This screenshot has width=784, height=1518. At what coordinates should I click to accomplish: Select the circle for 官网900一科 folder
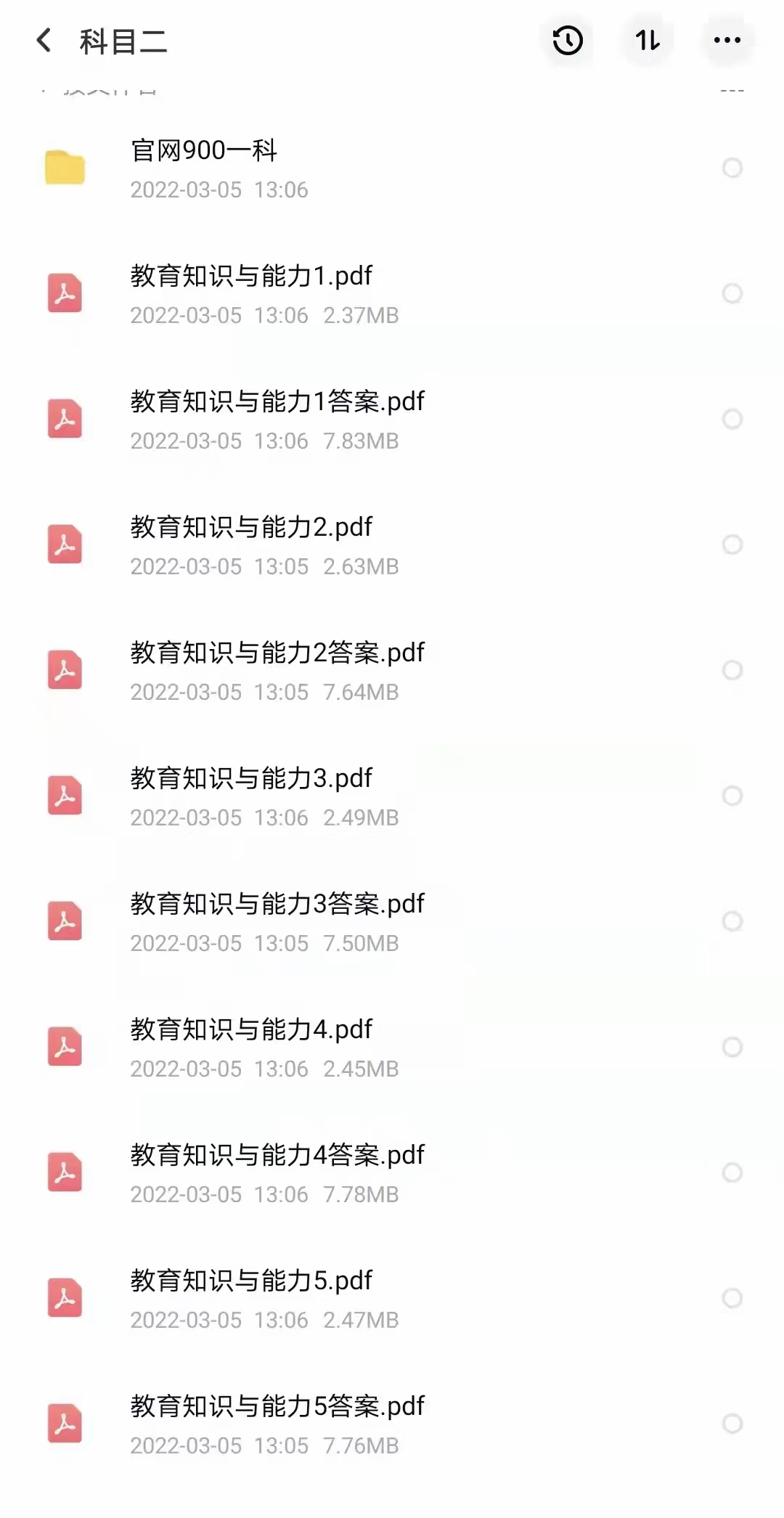pyautogui.click(x=732, y=168)
